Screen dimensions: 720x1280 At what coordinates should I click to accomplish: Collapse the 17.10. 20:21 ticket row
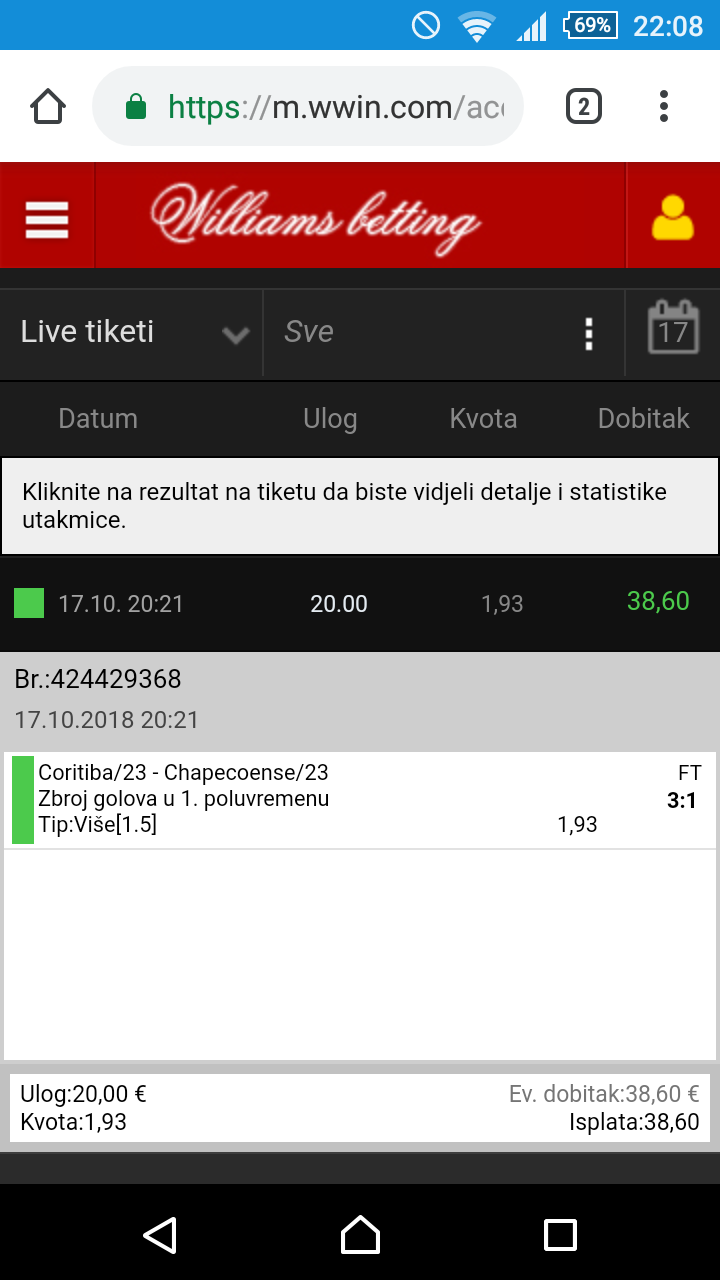click(360, 603)
